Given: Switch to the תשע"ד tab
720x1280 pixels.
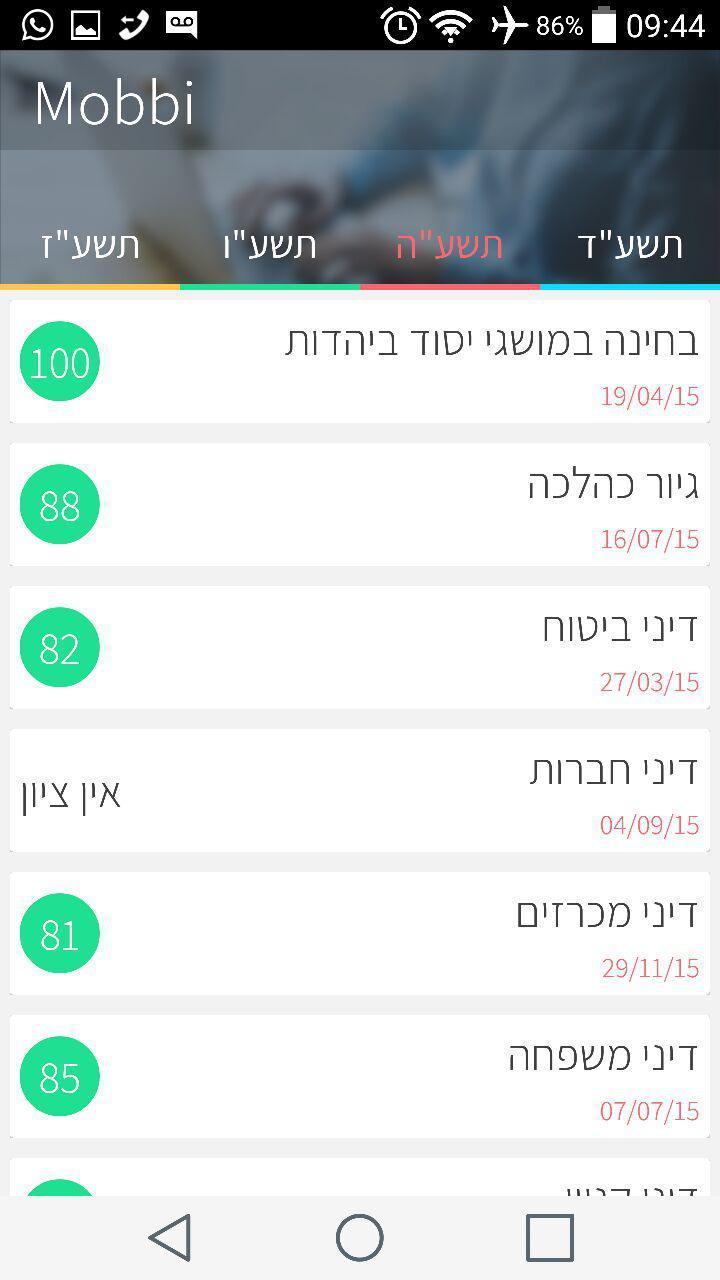Looking at the screenshot, I should coord(630,245).
